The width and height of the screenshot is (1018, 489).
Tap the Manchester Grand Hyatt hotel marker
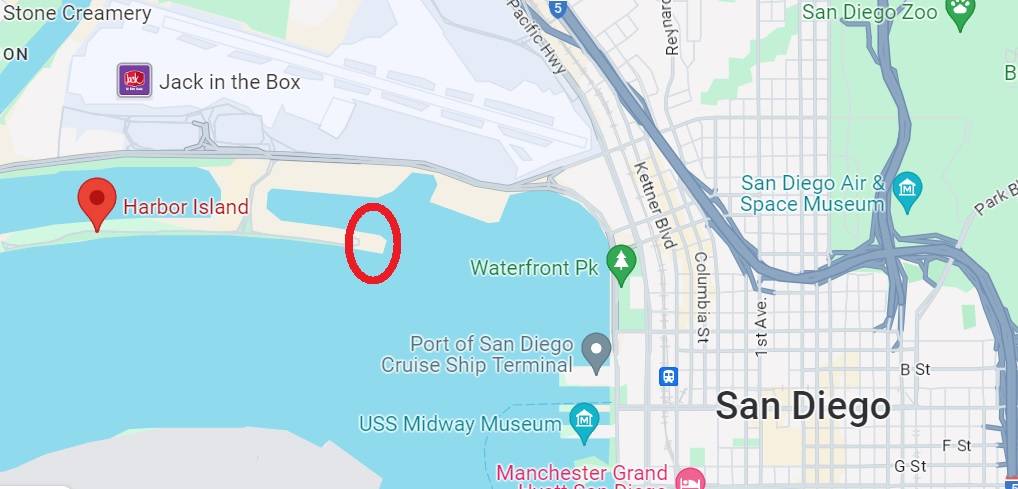pos(689,479)
